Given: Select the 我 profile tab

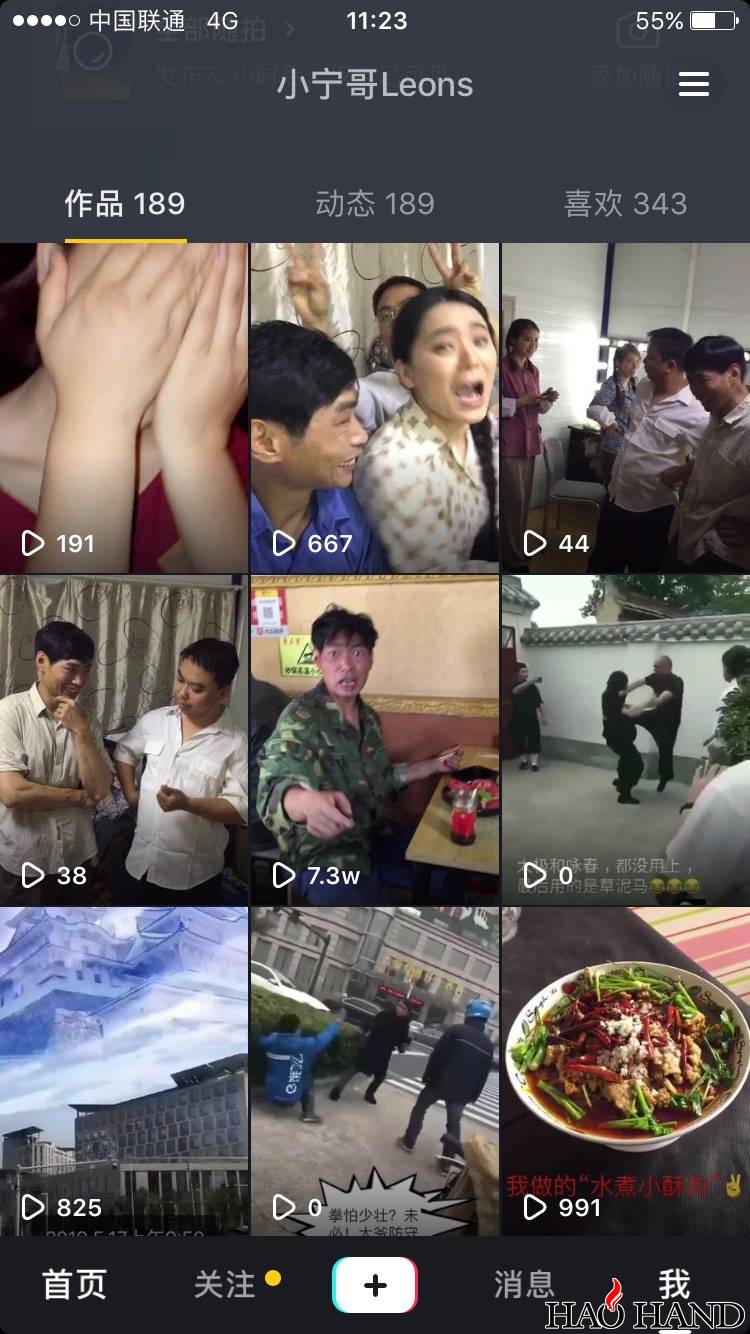Looking at the screenshot, I should (x=674, y=1285).
